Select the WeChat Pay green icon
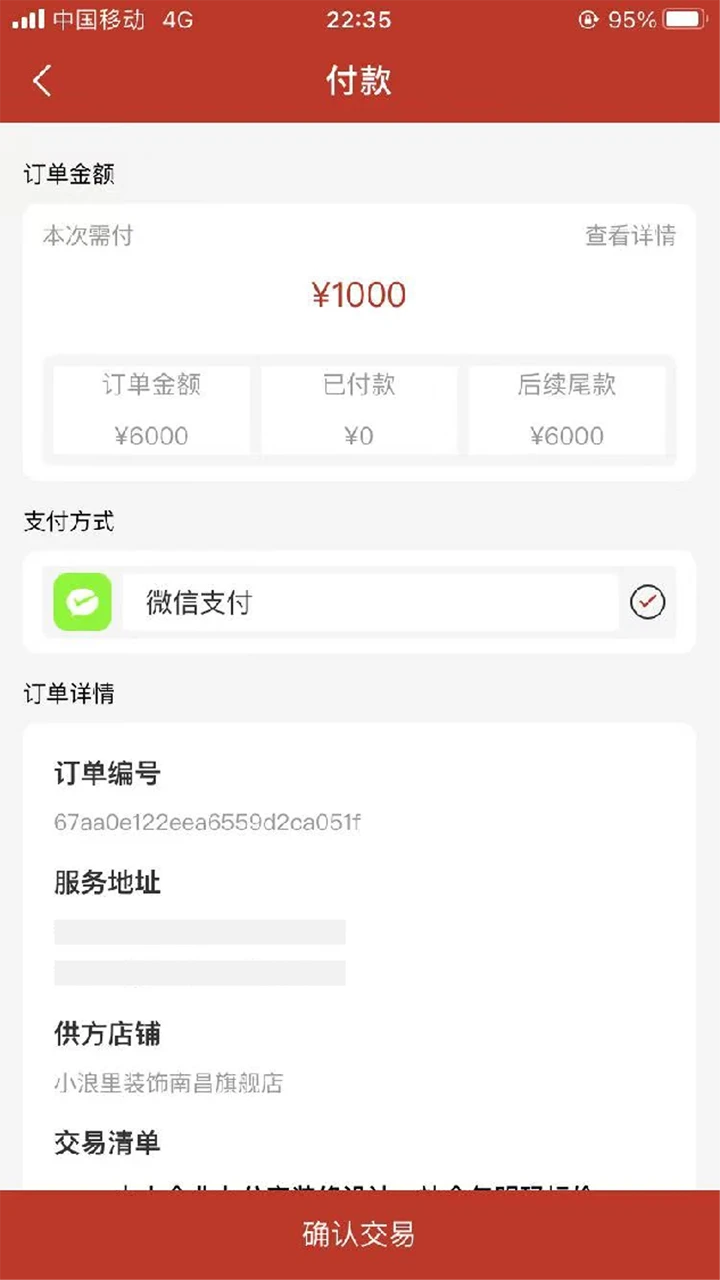The image size is (720, 1280). point(82,602)
